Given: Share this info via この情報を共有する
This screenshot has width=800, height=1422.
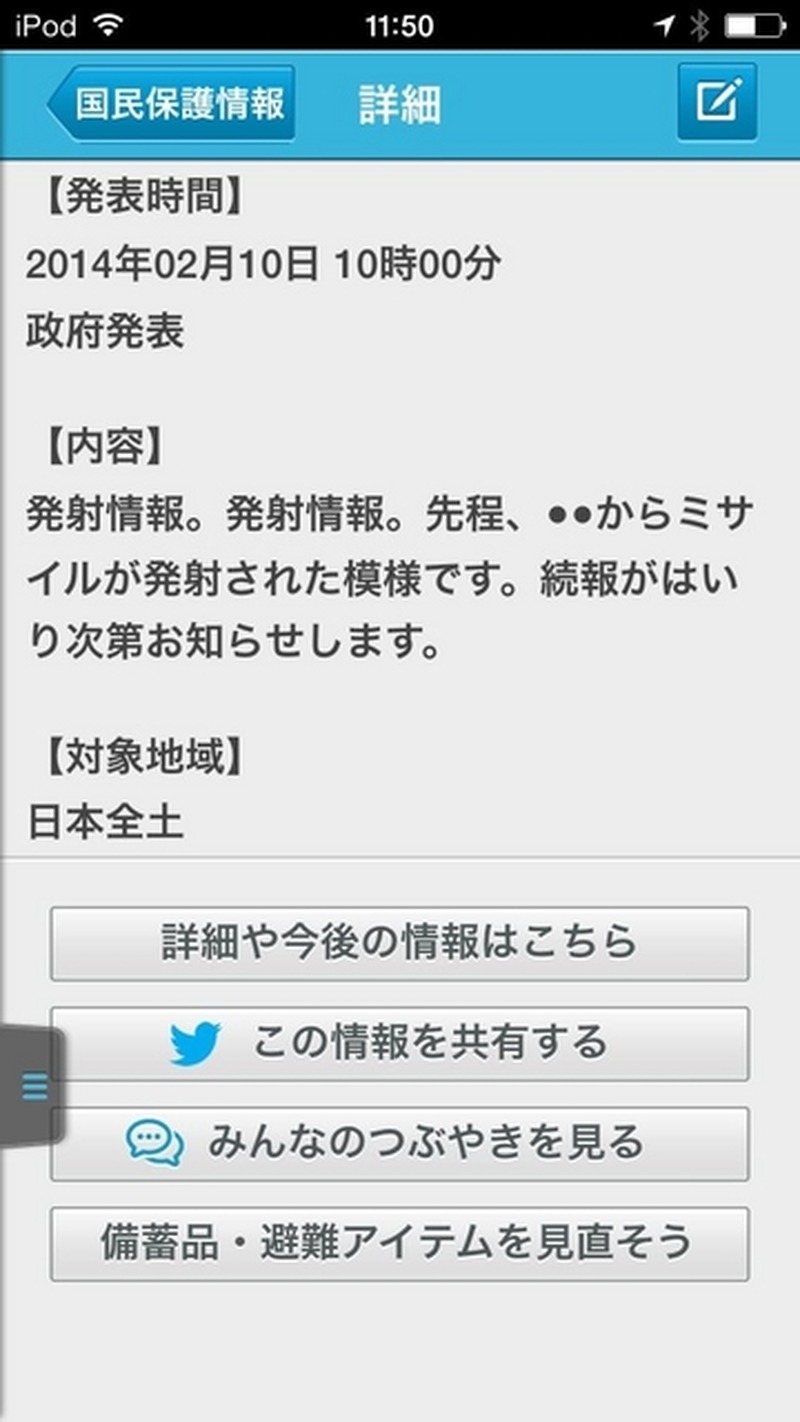Looking at the screenshot, I should tap(399, 1043).
